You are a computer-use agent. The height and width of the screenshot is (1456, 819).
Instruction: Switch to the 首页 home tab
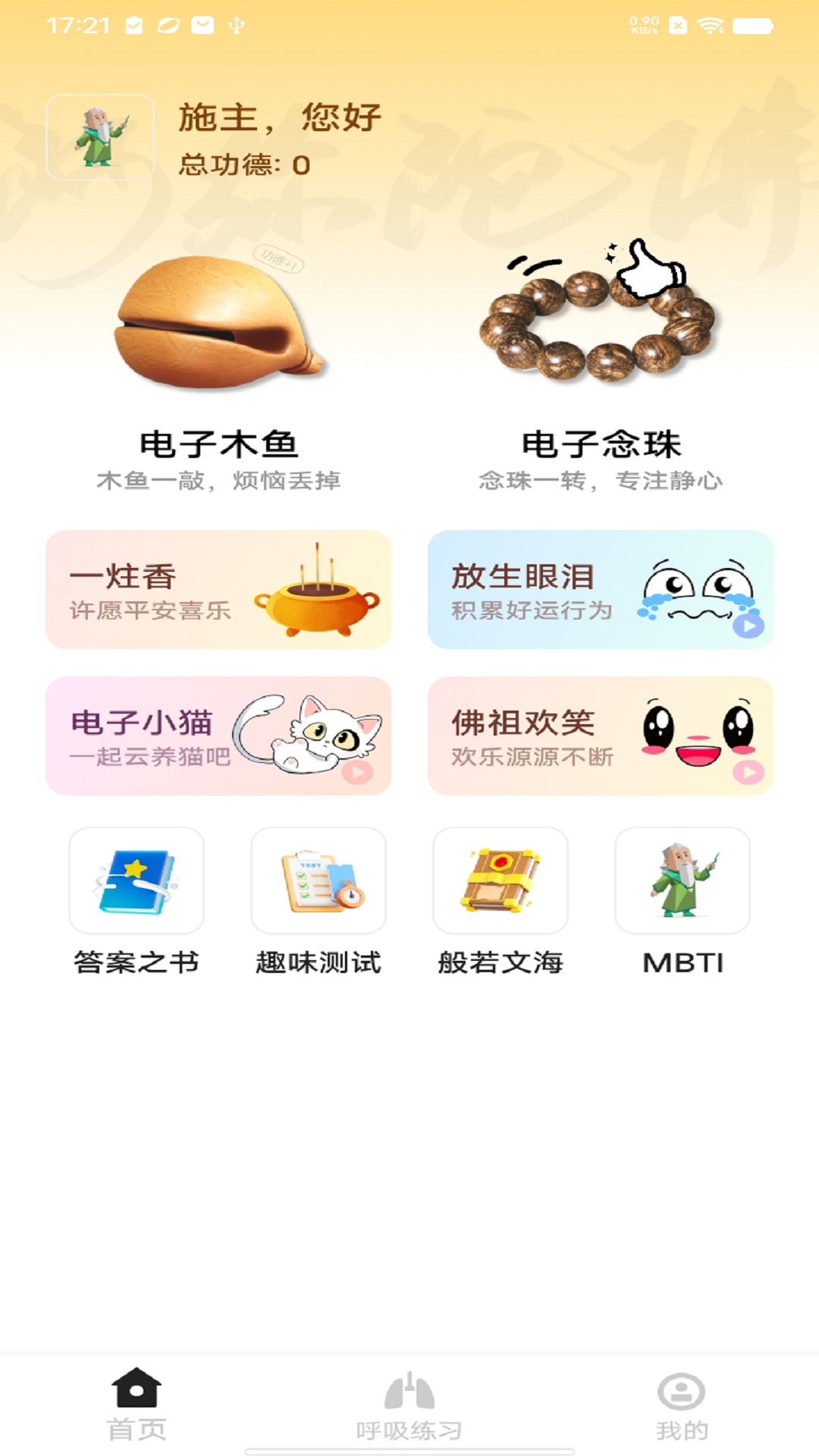tap(136, 1404)
